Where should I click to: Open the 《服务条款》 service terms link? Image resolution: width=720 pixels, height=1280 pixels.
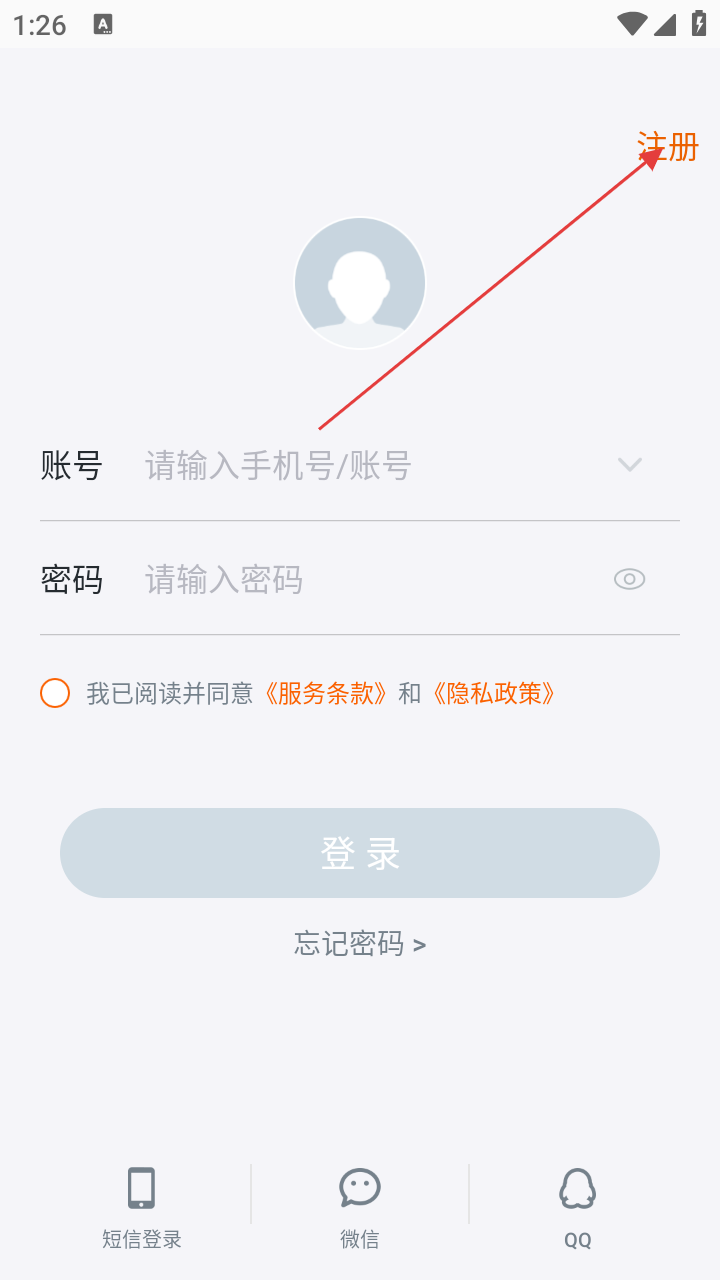(x=325, y=693)
